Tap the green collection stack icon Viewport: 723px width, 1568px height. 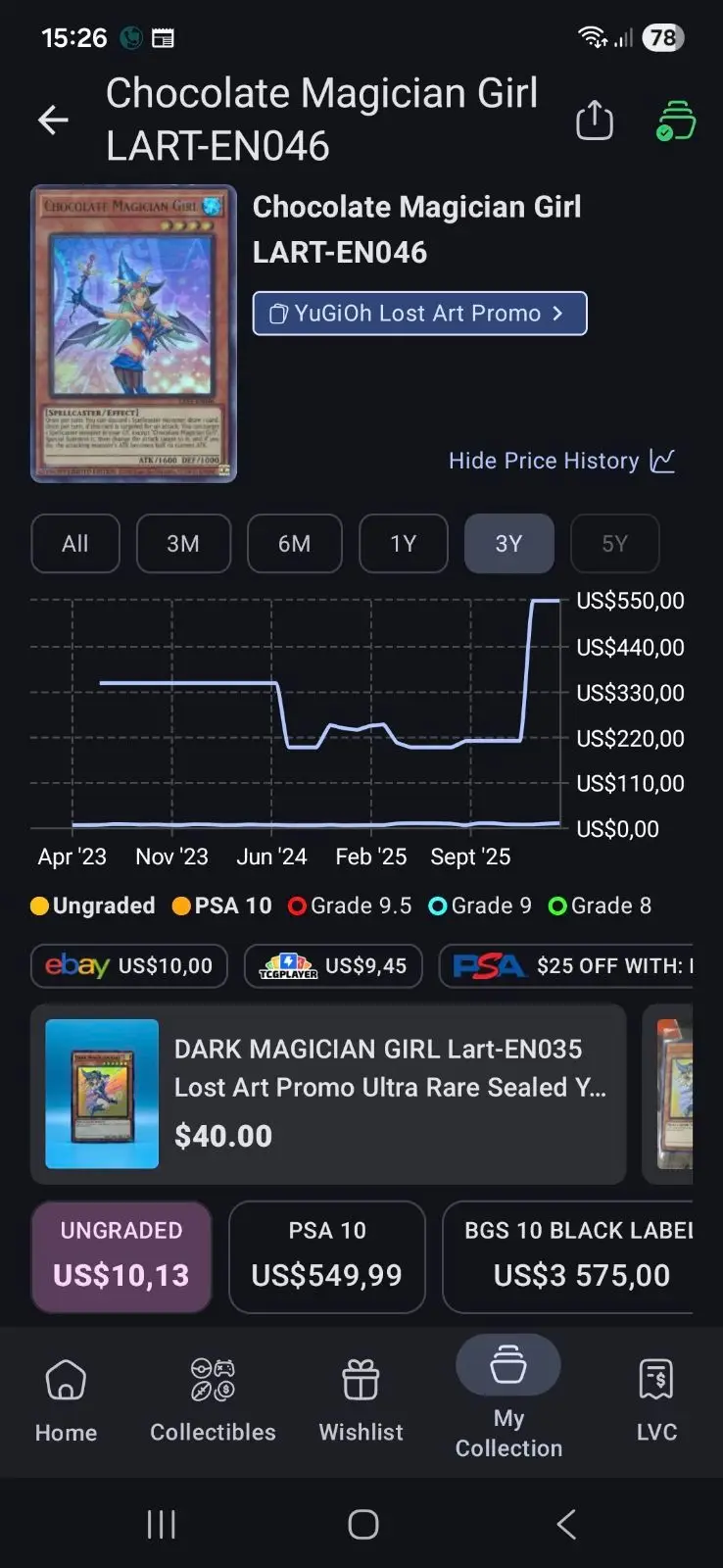(675, 122)
